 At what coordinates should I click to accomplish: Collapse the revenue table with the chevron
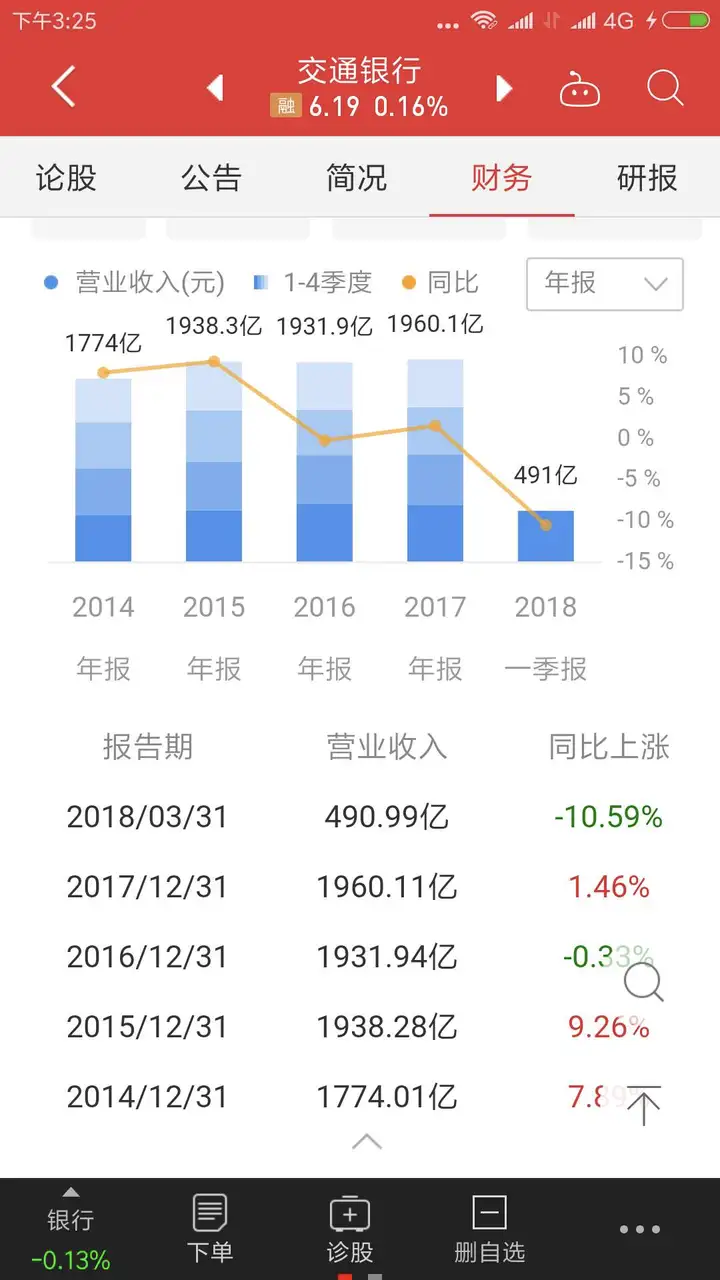(367, 1141)
